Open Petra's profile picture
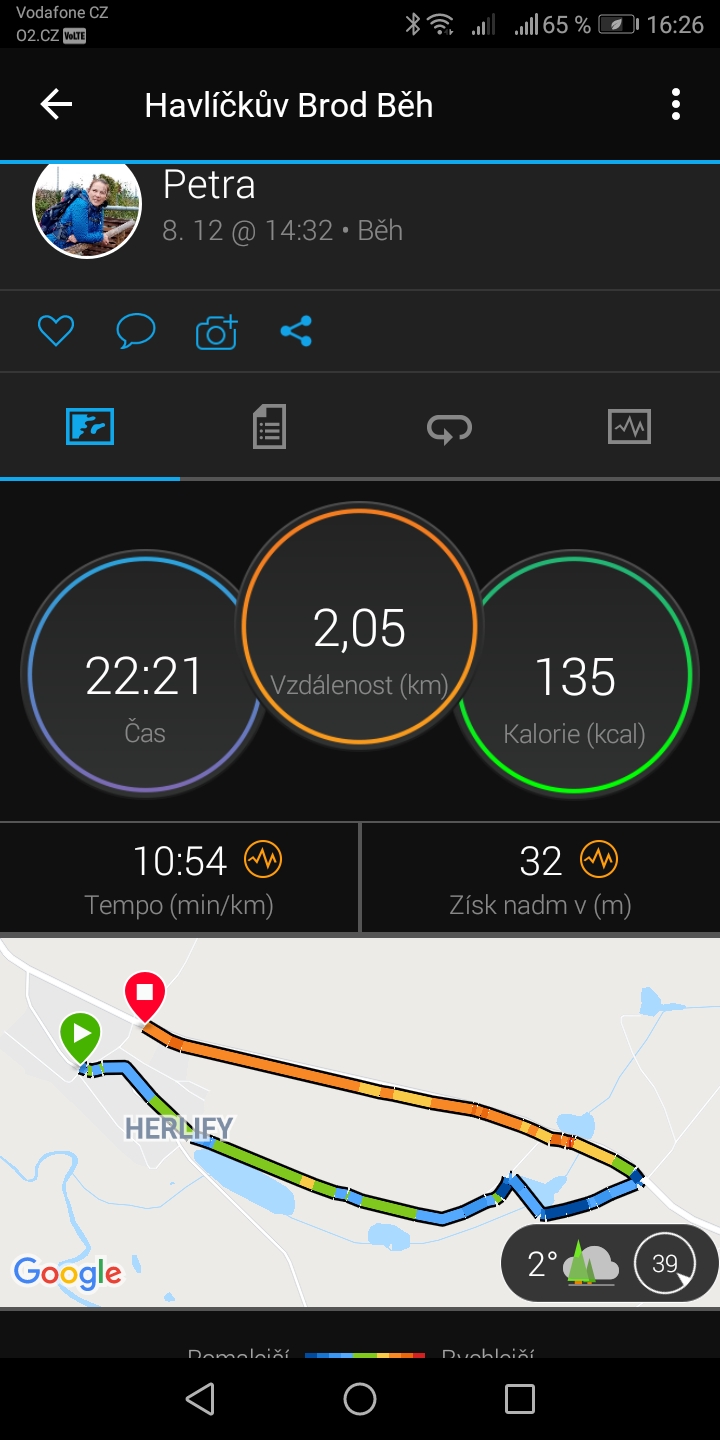This screenshot has width=720, height=1440. coord(87,206)
